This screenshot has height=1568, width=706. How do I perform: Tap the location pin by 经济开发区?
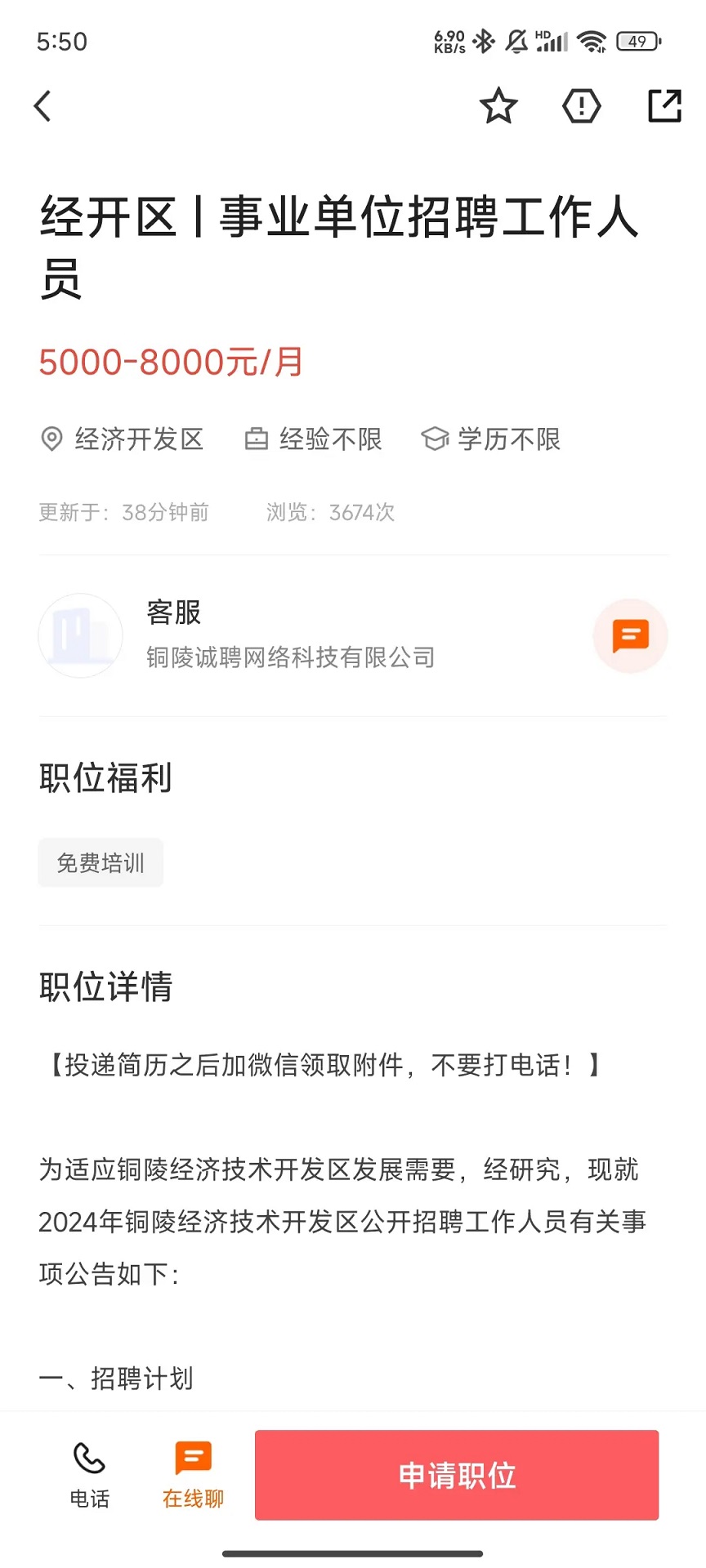point(51,439)
